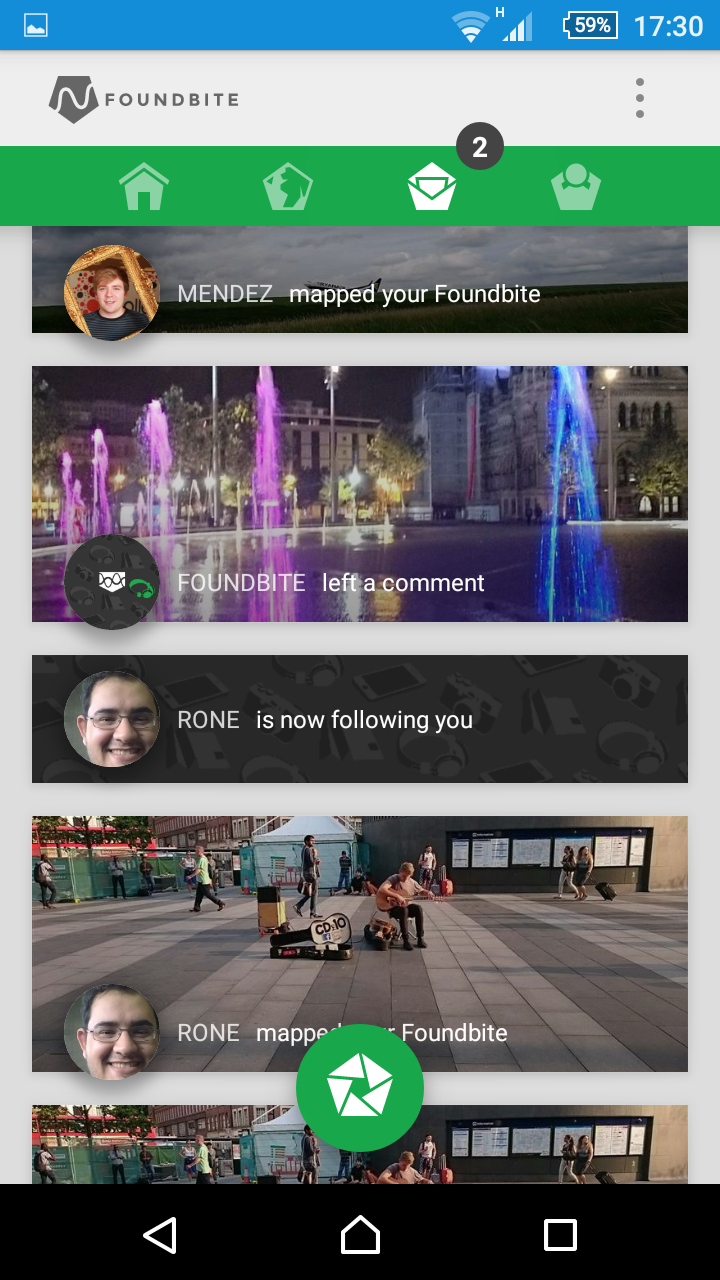Go back using the system back button
720x1280 pixels.
tap(160, 1235)
